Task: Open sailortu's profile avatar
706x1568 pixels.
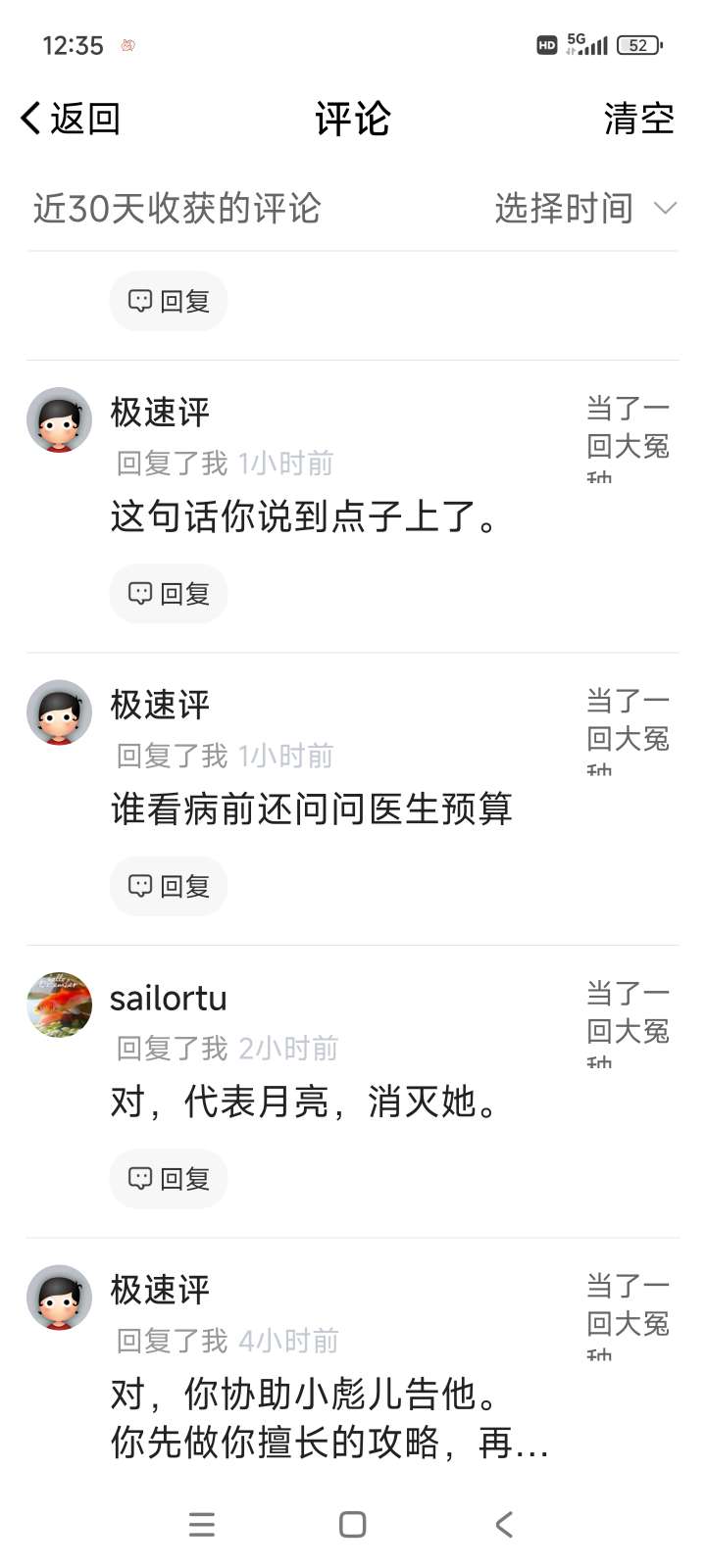Action: click(60, 1004)
